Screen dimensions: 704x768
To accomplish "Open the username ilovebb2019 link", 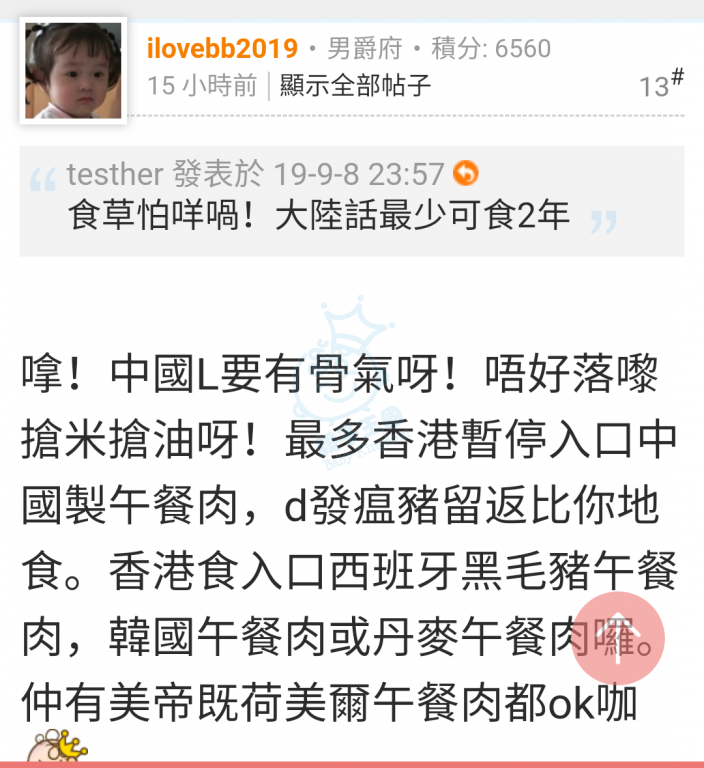I will [x=222, y=48].
